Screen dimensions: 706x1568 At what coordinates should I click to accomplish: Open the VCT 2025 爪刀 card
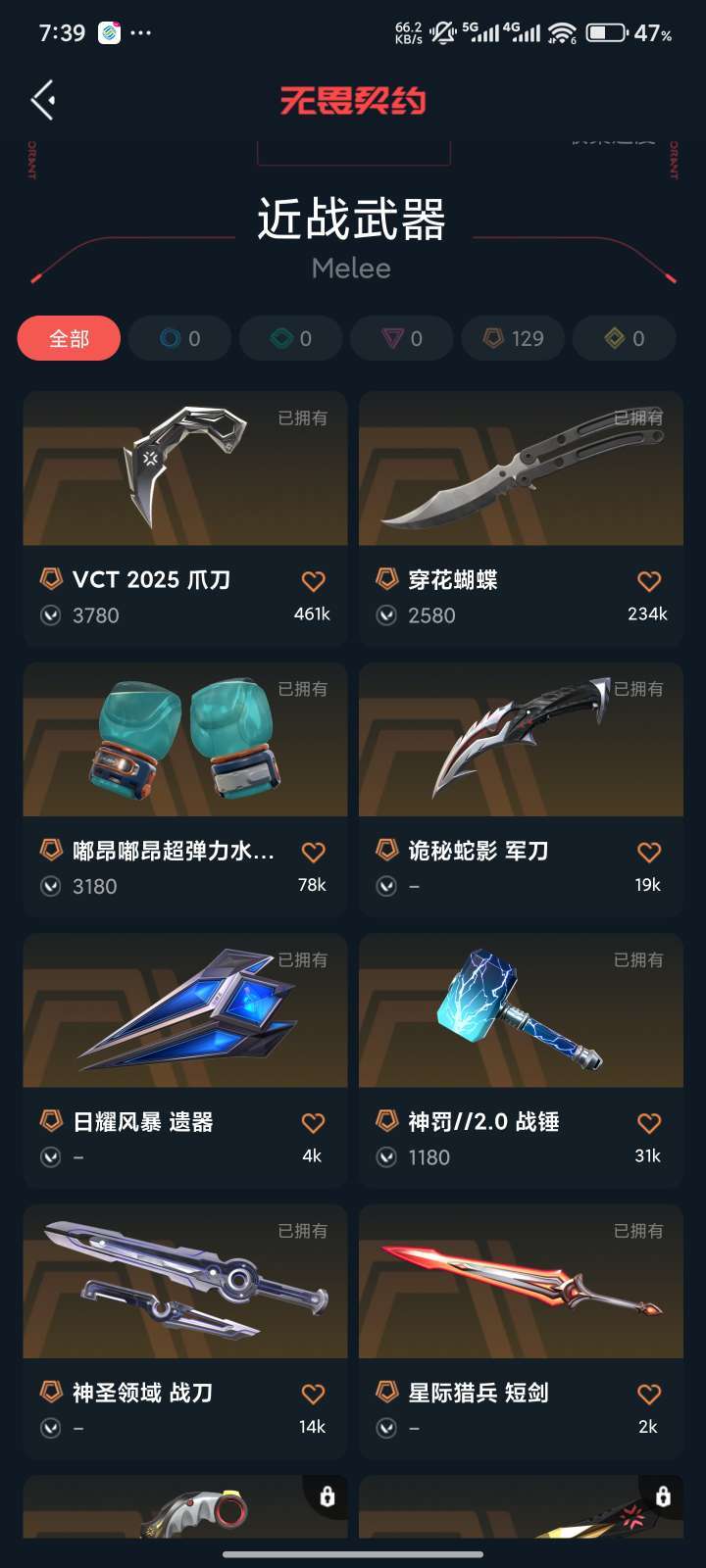(185, 468)
